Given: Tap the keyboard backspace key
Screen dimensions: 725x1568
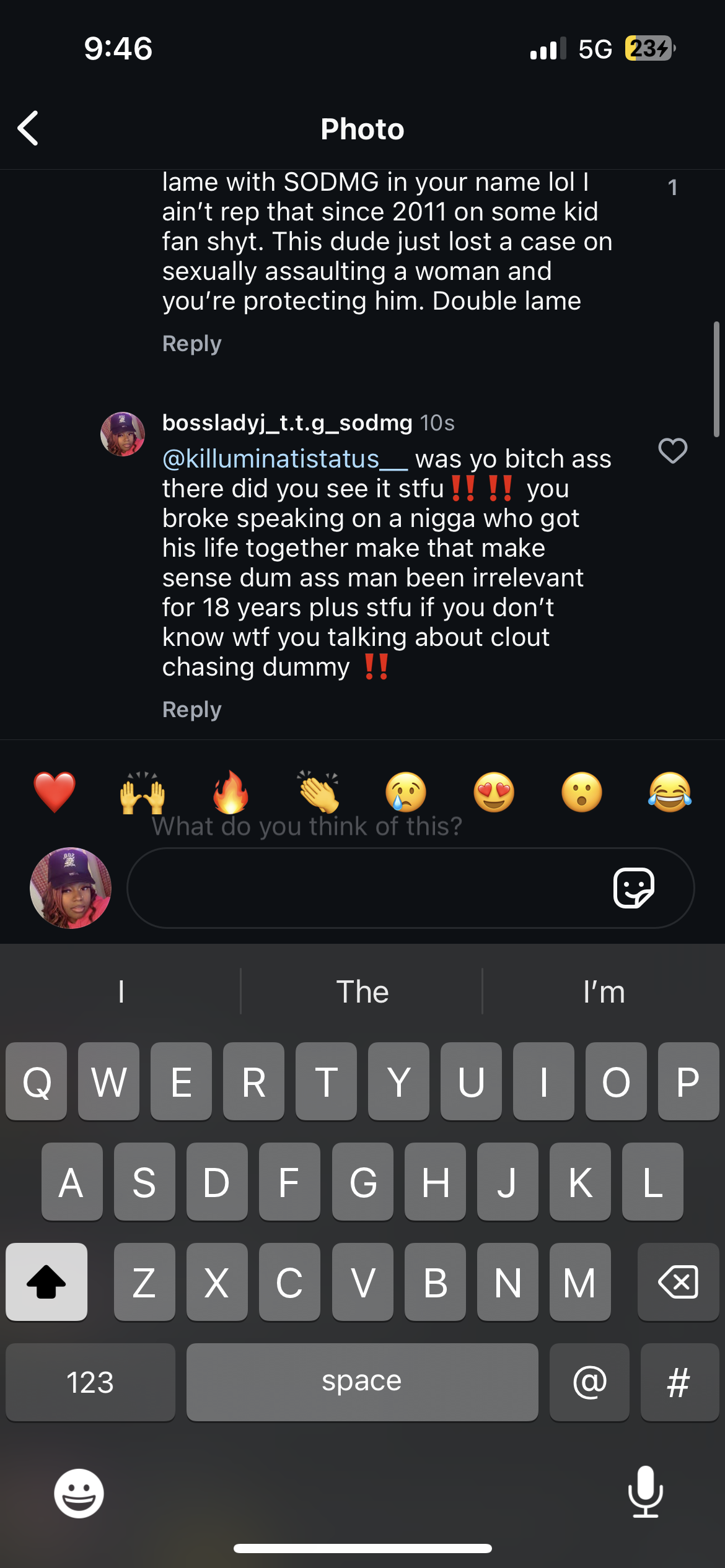Looking at the screenshot, I should point(679,1282).
